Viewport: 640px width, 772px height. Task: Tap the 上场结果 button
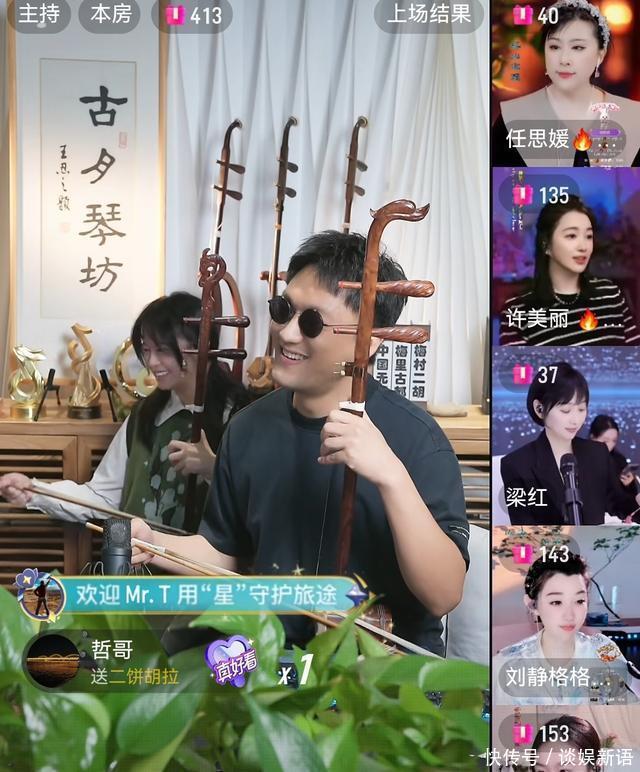(429, 15)
